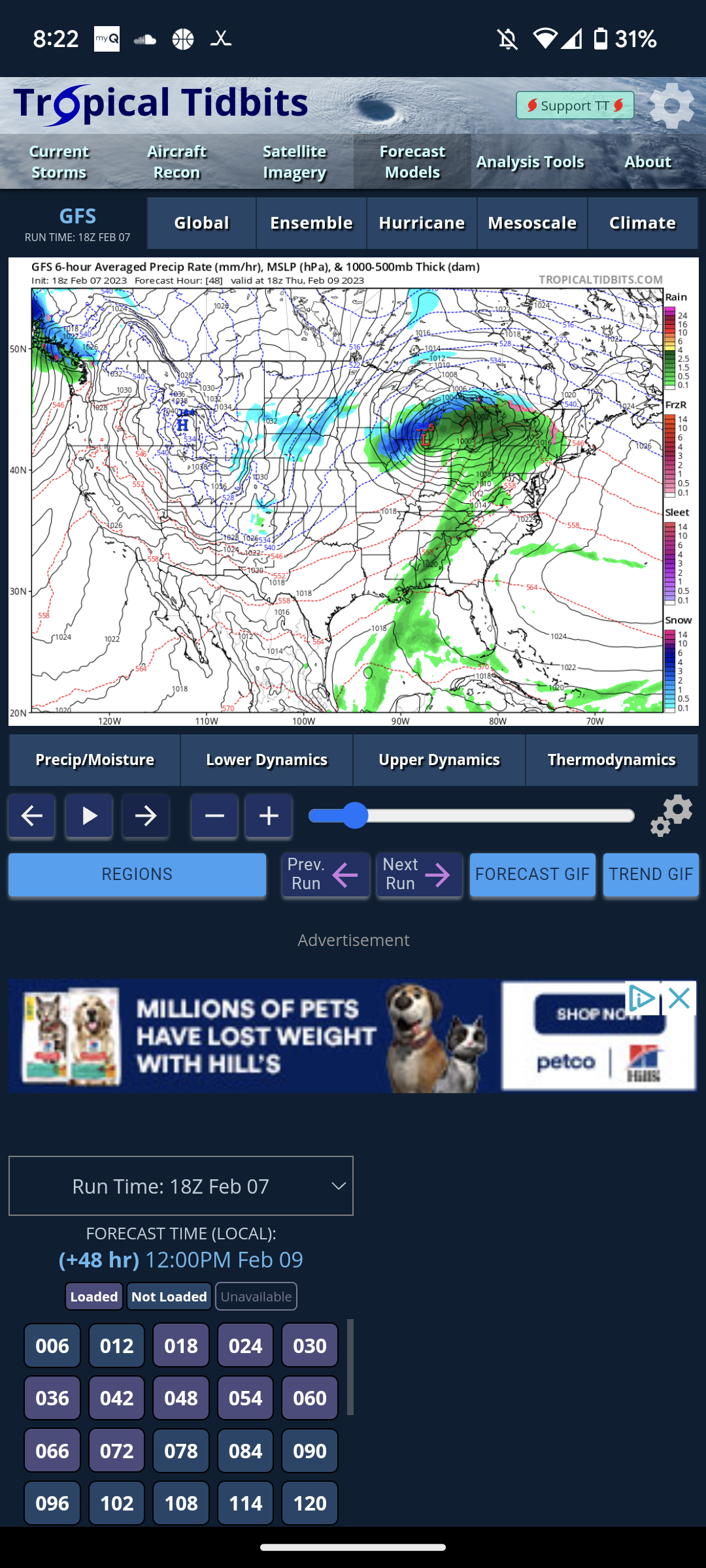Image resolution: width=706 pixels, height=1568 pixels.
Task: Play the forecast animation
Action: coord(89,815)
